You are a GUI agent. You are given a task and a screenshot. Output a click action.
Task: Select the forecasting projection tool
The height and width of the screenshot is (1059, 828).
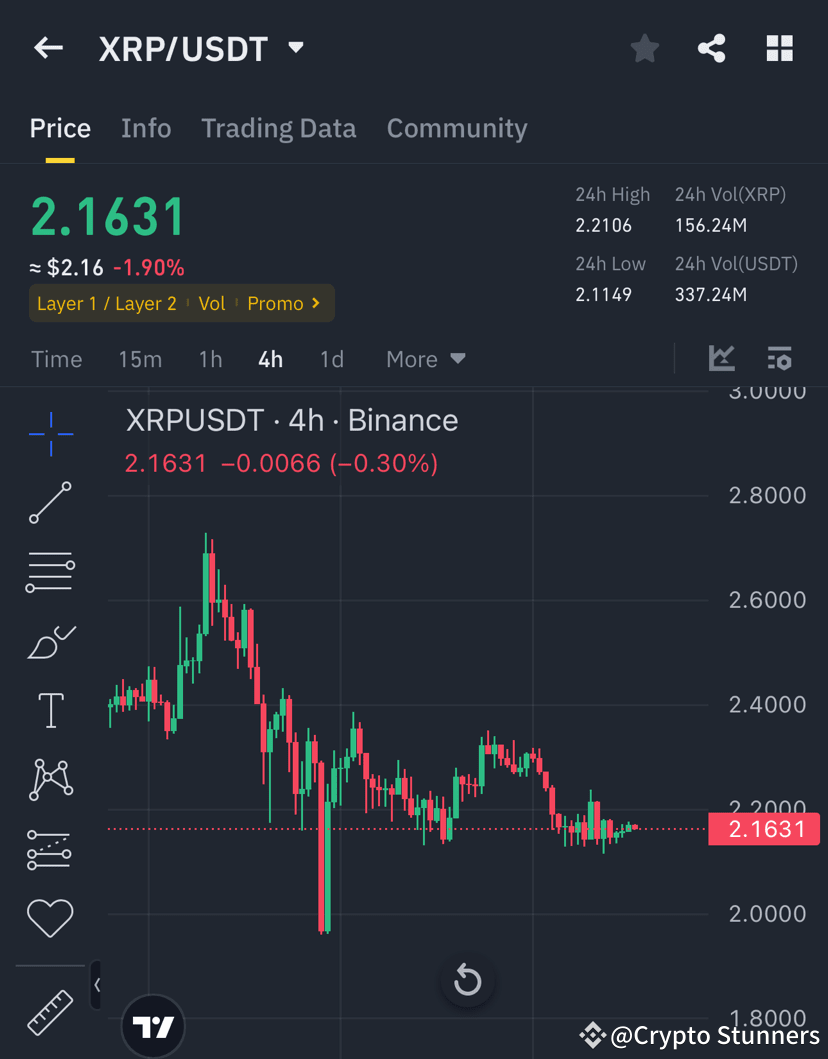coord(50,849)
